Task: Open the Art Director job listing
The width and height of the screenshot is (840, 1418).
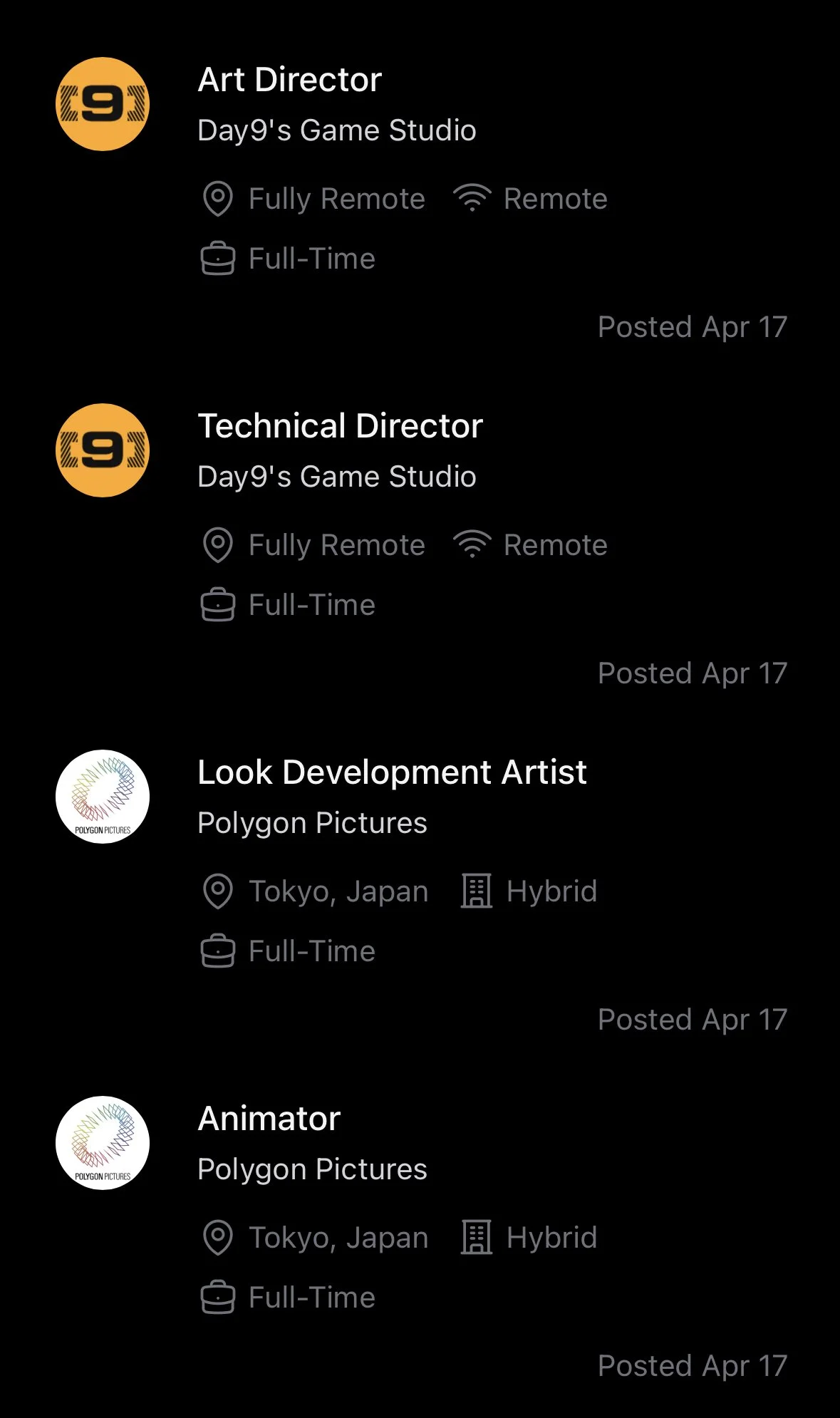Action: [290, 80]
